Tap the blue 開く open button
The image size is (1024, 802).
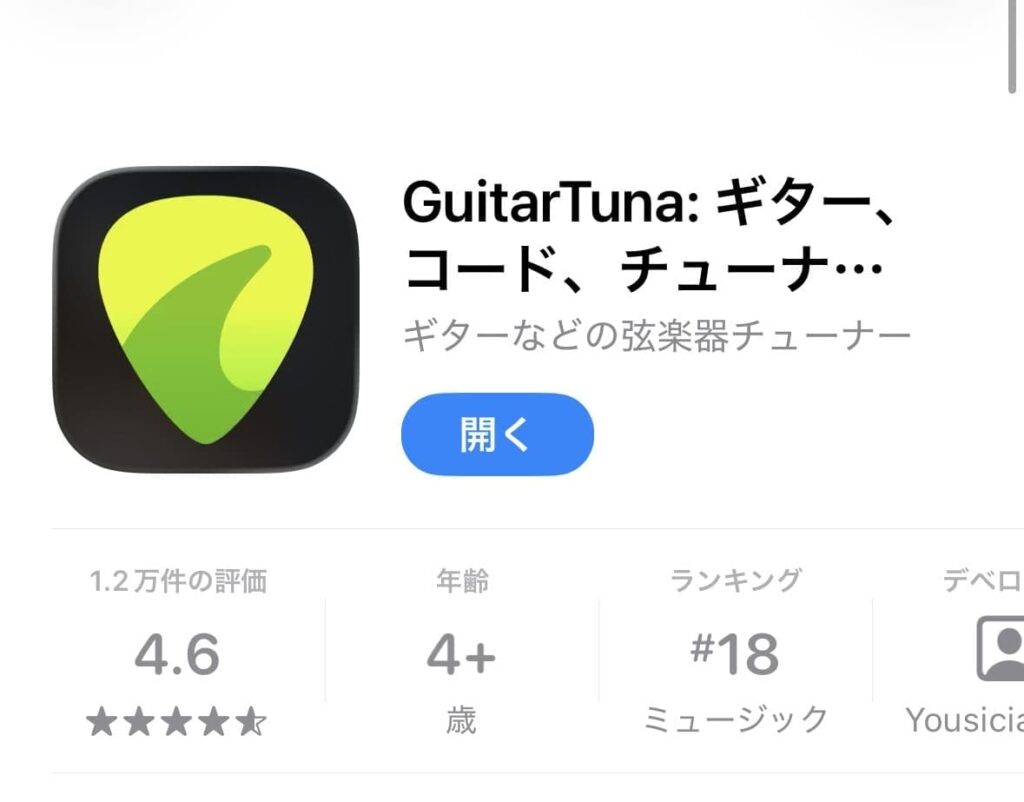497,435
